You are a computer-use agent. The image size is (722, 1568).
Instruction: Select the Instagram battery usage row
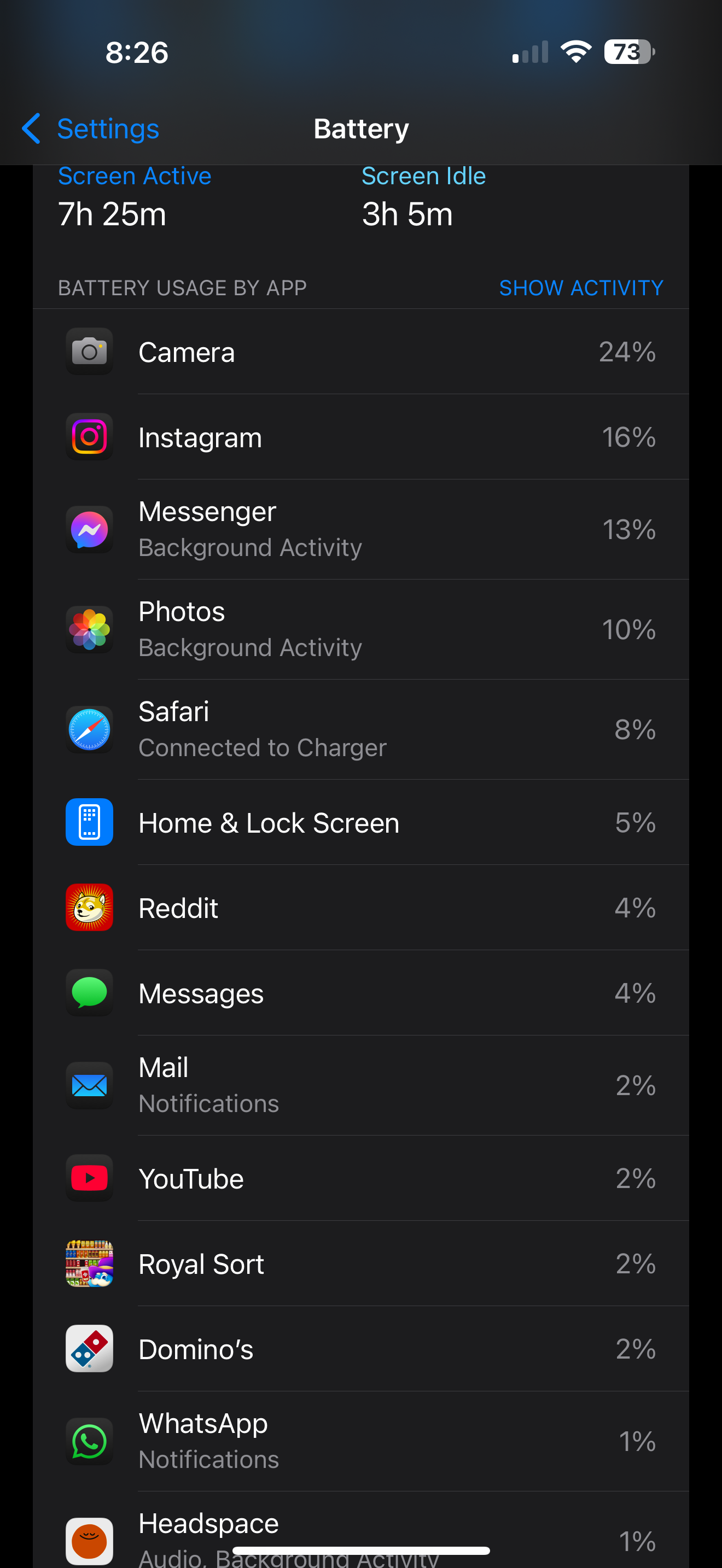[x=360, y=437]
